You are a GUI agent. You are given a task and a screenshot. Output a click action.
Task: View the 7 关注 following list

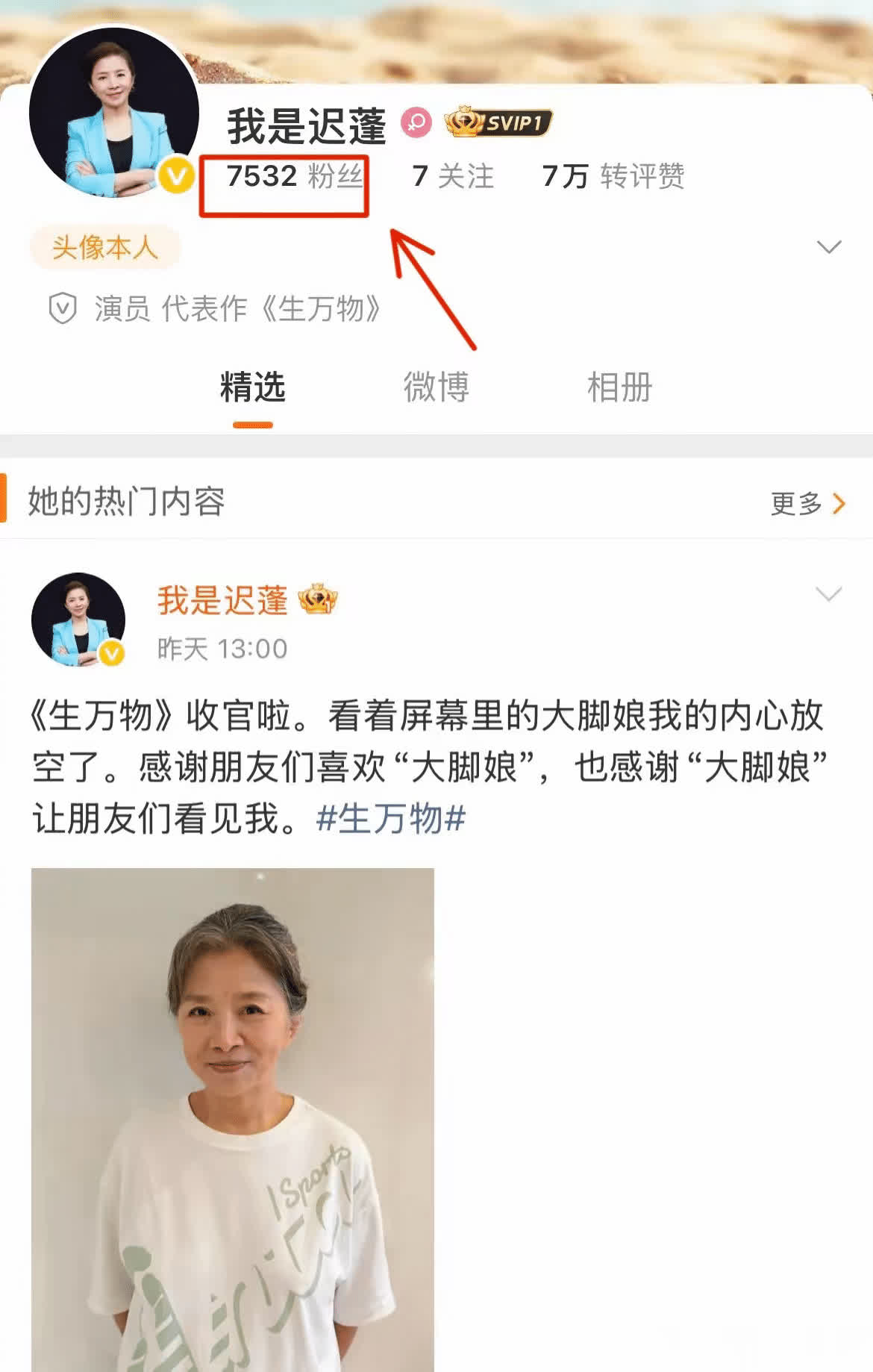[453, 177]
